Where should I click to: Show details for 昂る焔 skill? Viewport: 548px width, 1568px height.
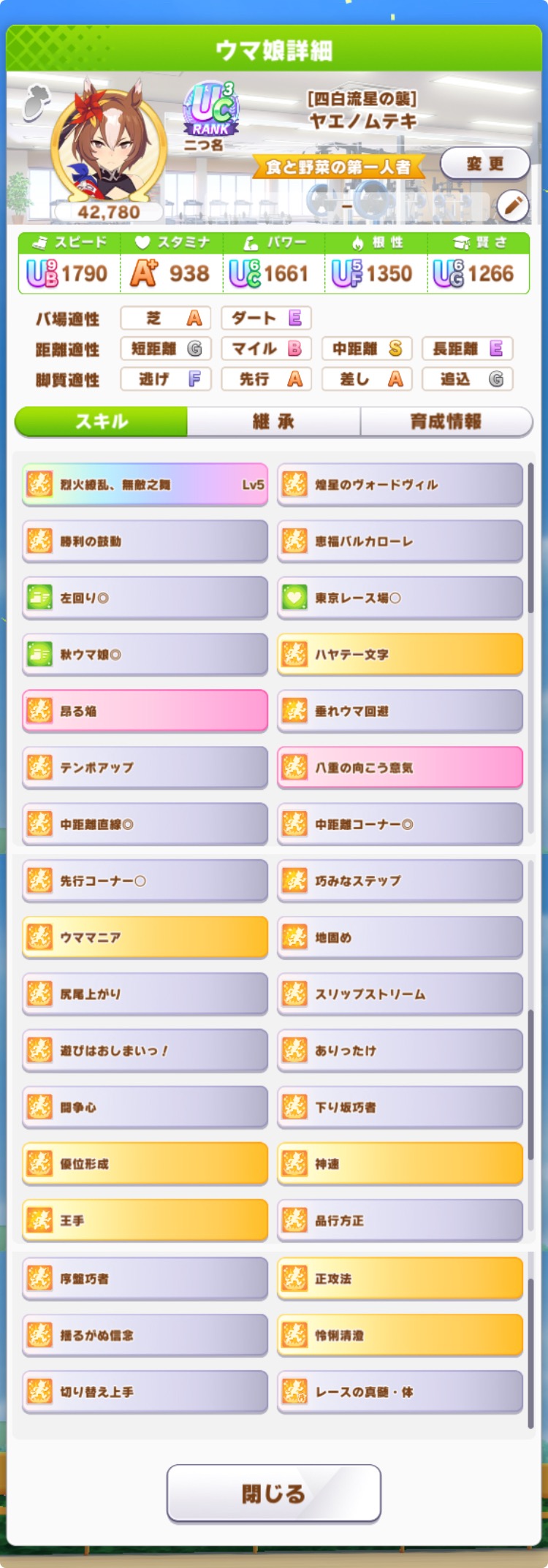145,711
